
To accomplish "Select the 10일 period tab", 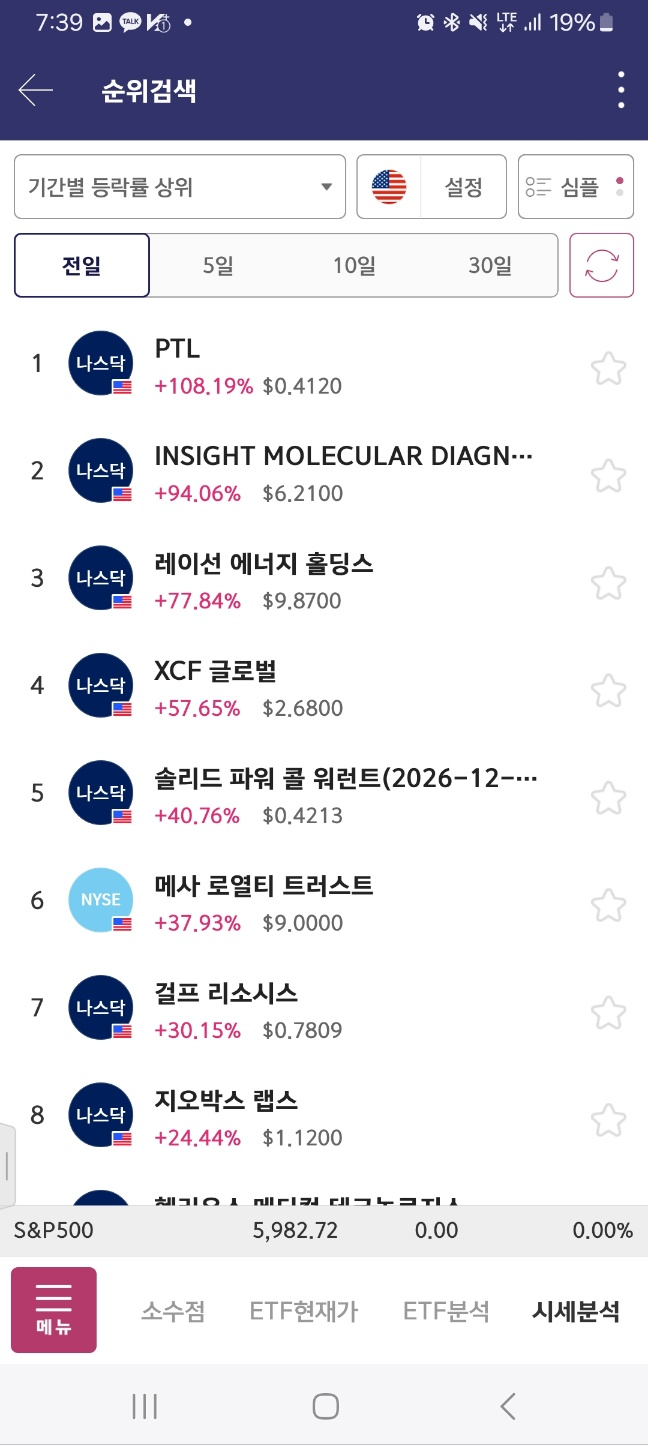I will (x=354, y=266).
